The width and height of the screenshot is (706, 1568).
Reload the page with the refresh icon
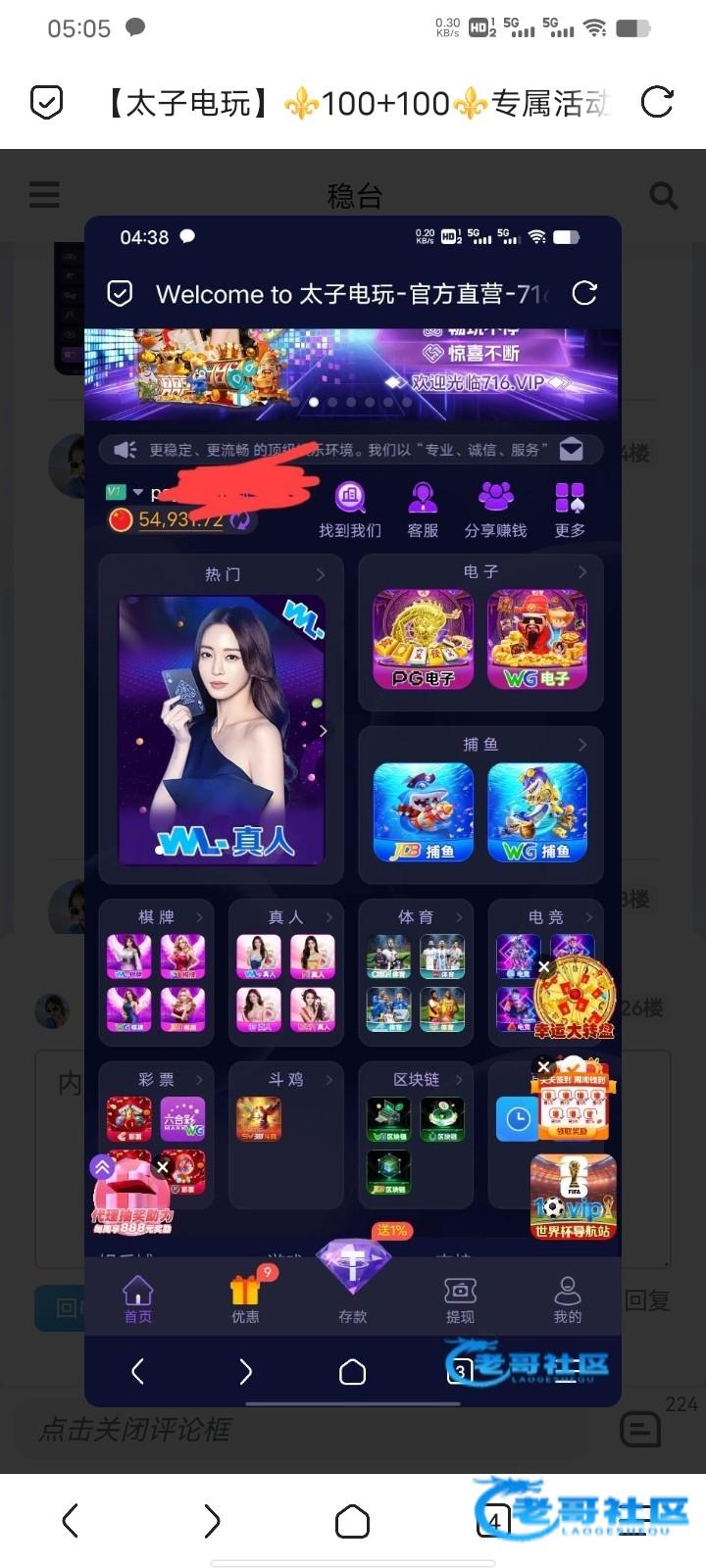pos(656,102)
